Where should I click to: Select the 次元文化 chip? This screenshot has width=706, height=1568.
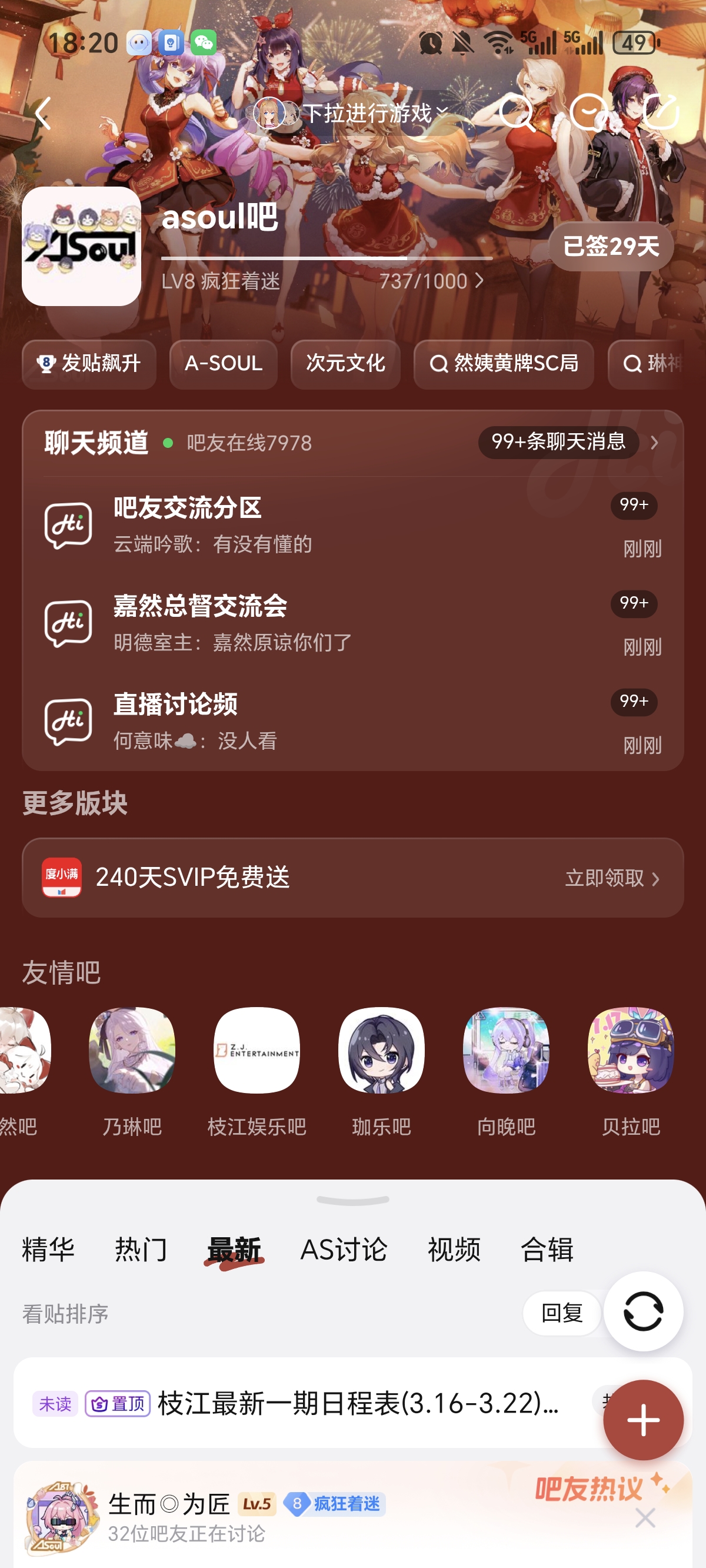point(345,364)
